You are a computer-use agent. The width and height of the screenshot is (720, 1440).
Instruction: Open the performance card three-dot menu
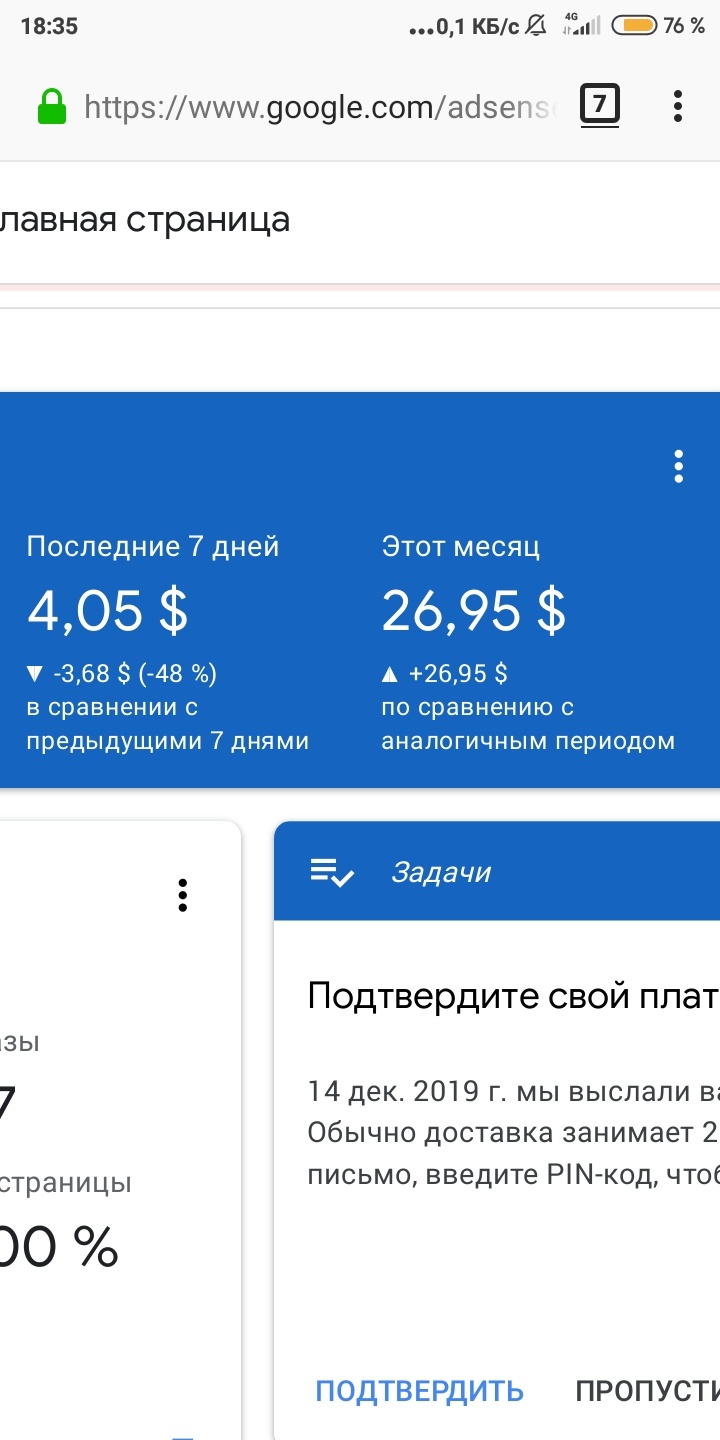tap(182, 895)
